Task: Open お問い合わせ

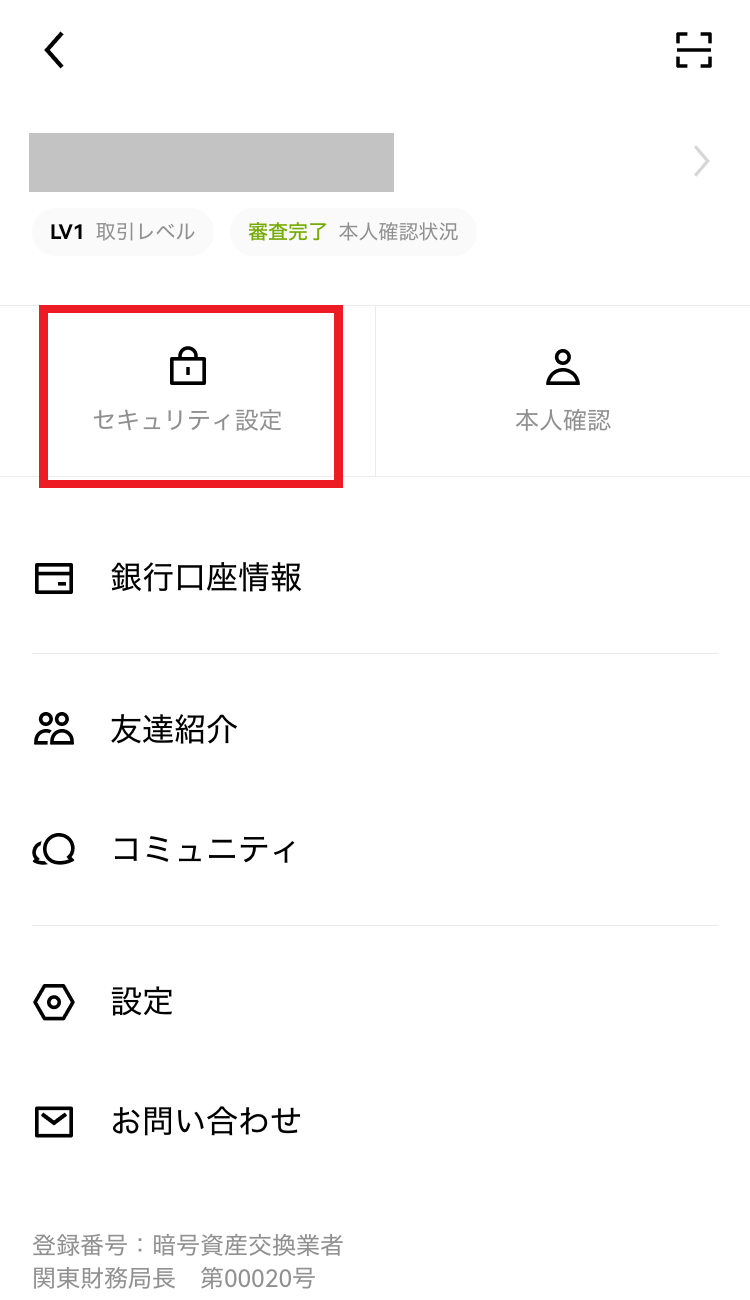Action: [x=375, y=1122]
